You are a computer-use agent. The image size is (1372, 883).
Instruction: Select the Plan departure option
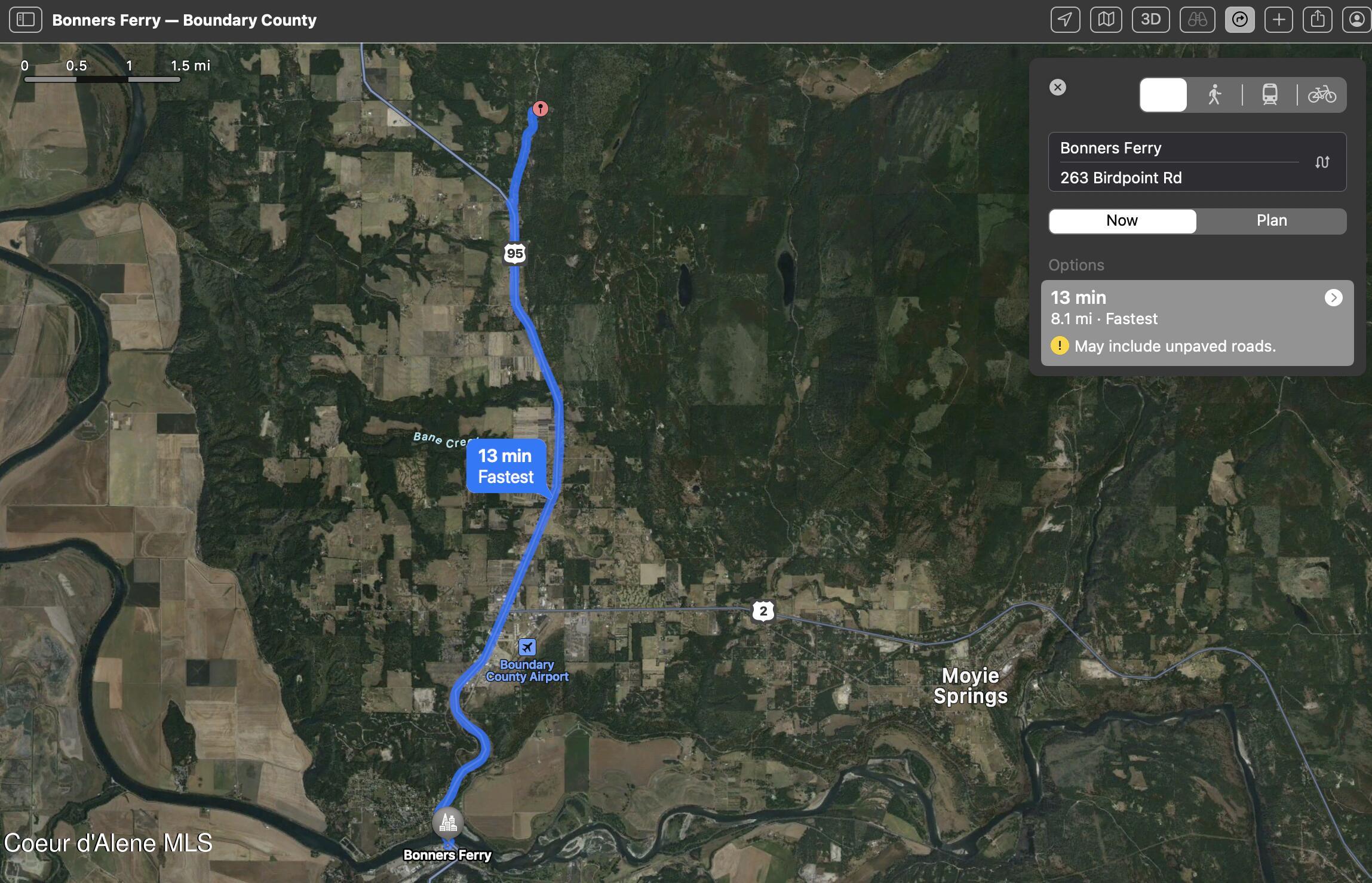(x=1271, y=221)
